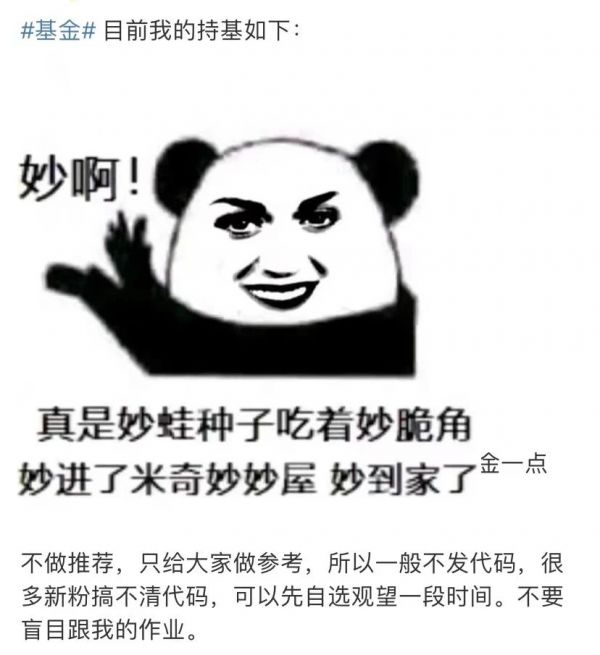
Task: Open the #基金# hashtag topic
Action: tap(58, 31)
